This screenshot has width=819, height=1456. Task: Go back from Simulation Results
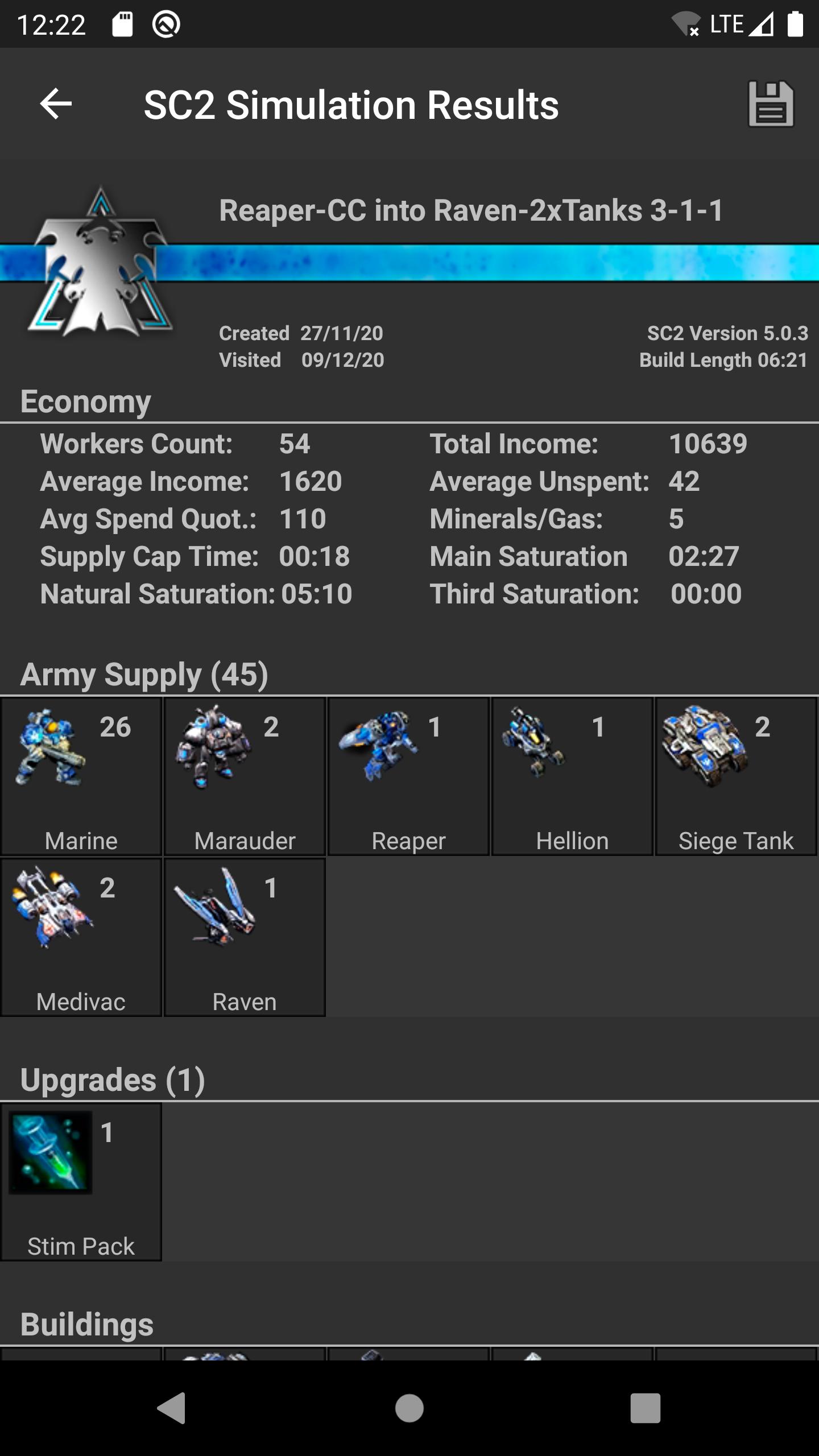(x=56, y=104)
